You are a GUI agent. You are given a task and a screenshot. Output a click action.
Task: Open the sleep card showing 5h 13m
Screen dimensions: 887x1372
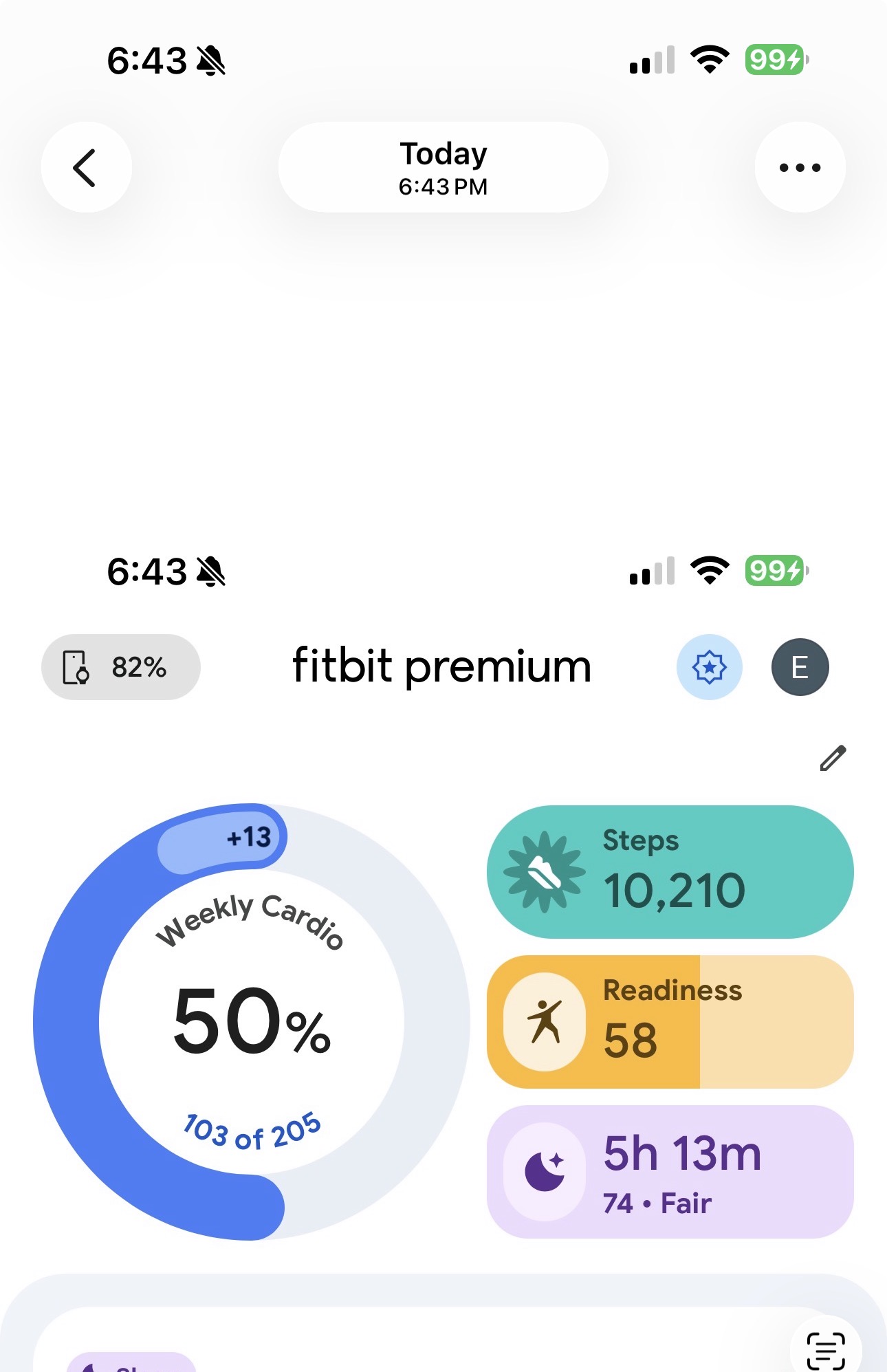point(670,1172)
